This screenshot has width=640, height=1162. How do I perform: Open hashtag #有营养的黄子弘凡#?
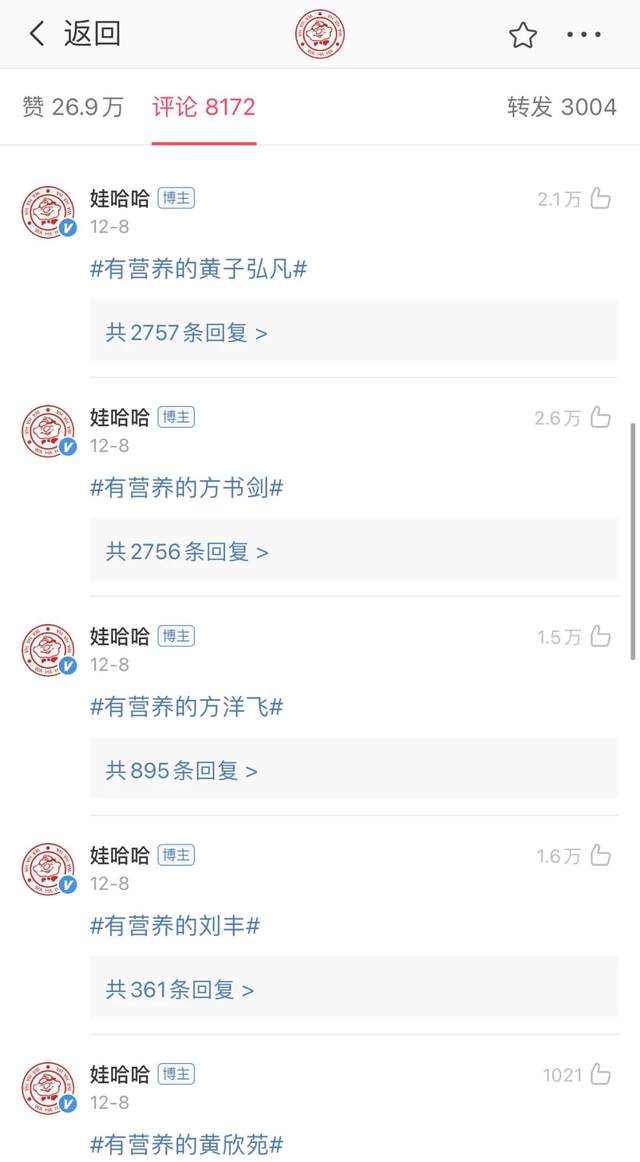coord(198,268)
